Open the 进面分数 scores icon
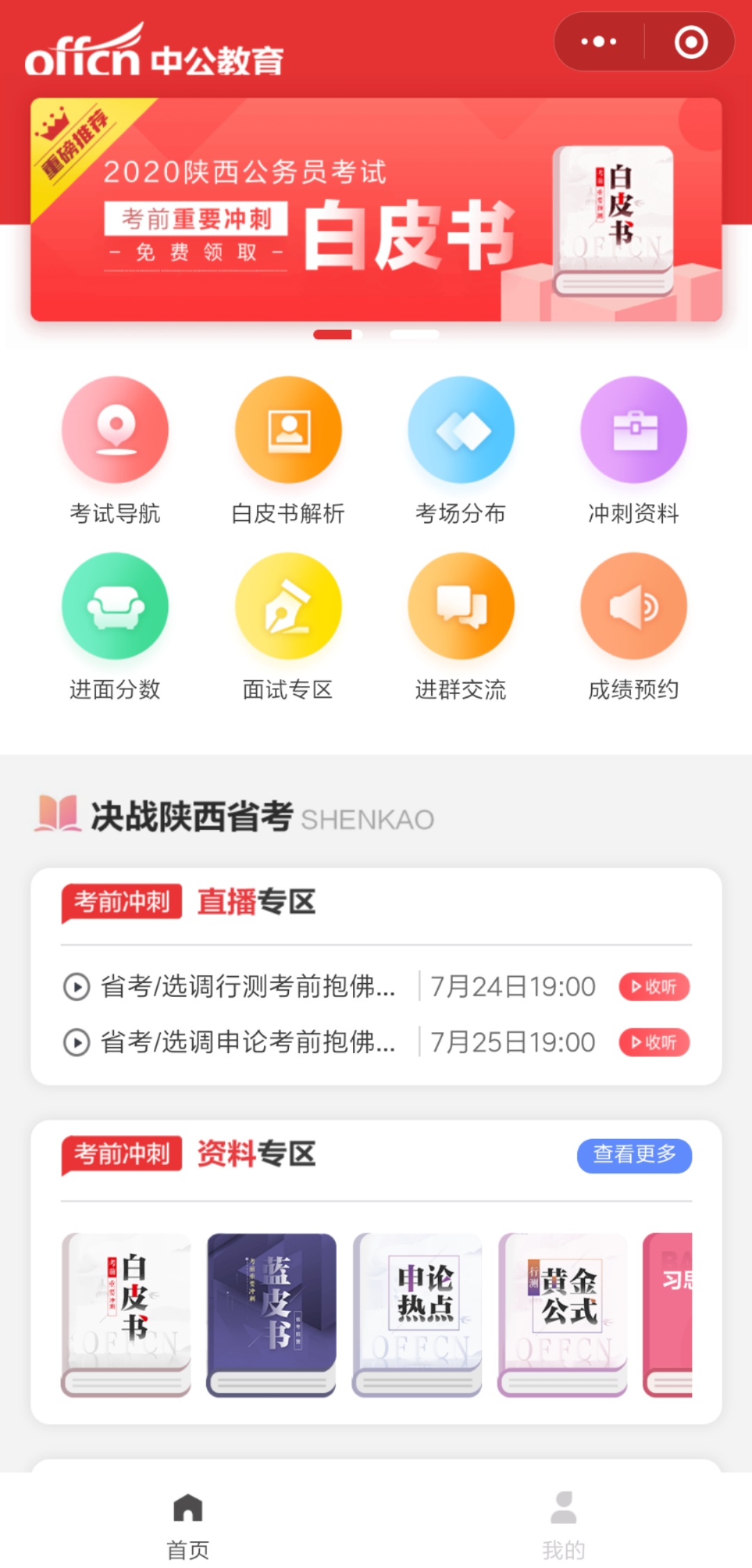This screenshot has width=752, height=1568. click(x=115, y=606)
